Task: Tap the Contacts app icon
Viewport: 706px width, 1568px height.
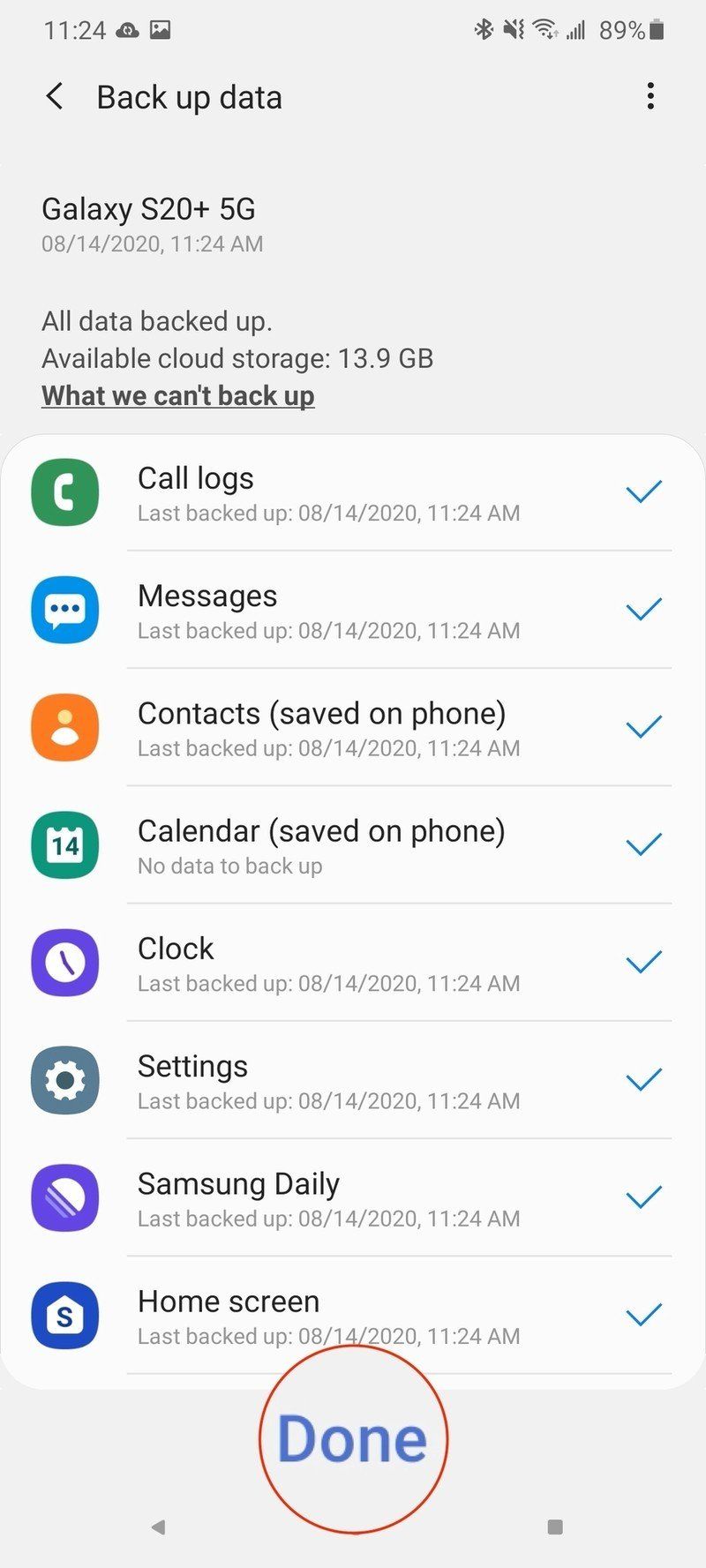Action: point(64,727)
